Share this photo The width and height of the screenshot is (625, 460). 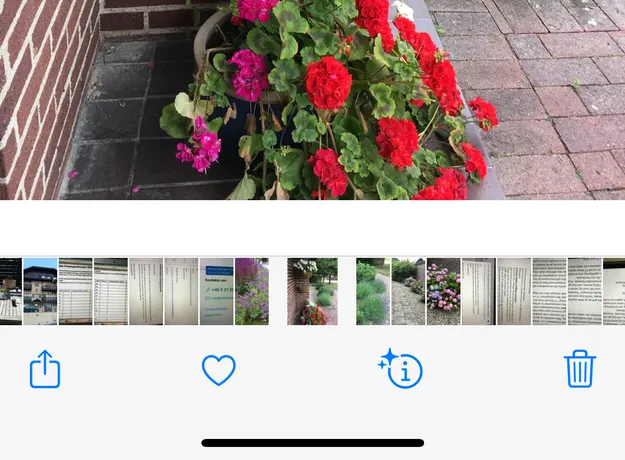click(x=45, y=371)
